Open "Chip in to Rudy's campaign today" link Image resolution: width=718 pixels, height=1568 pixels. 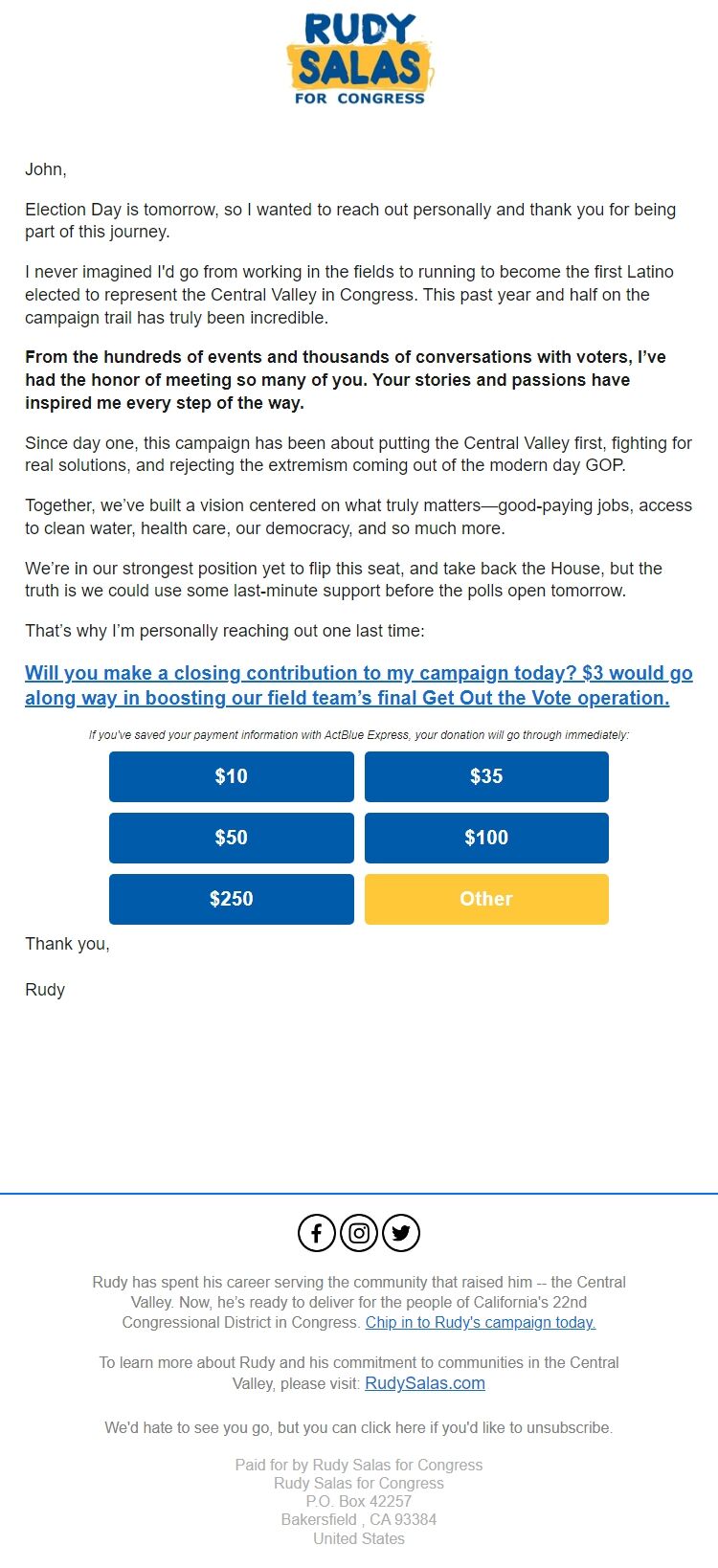pos(481,1322)
